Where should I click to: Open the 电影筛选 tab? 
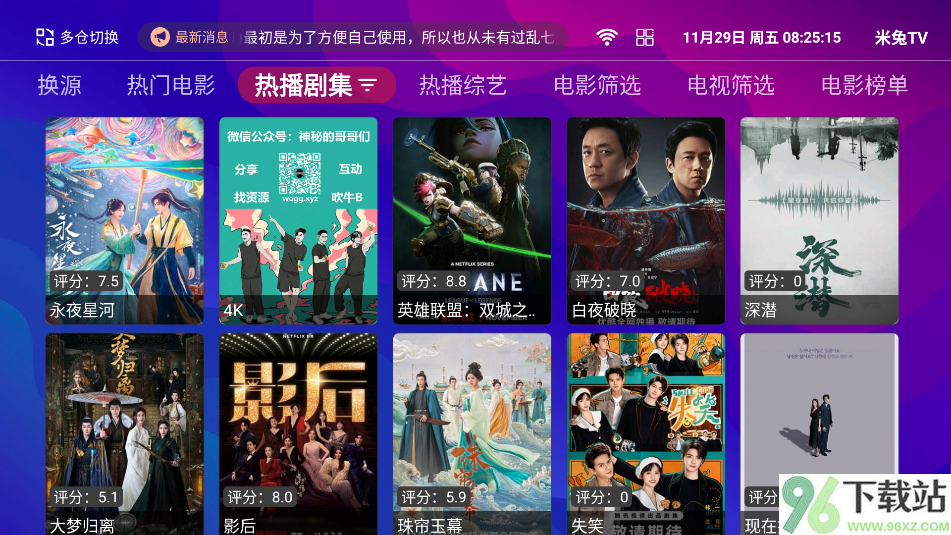pos(597,86)
